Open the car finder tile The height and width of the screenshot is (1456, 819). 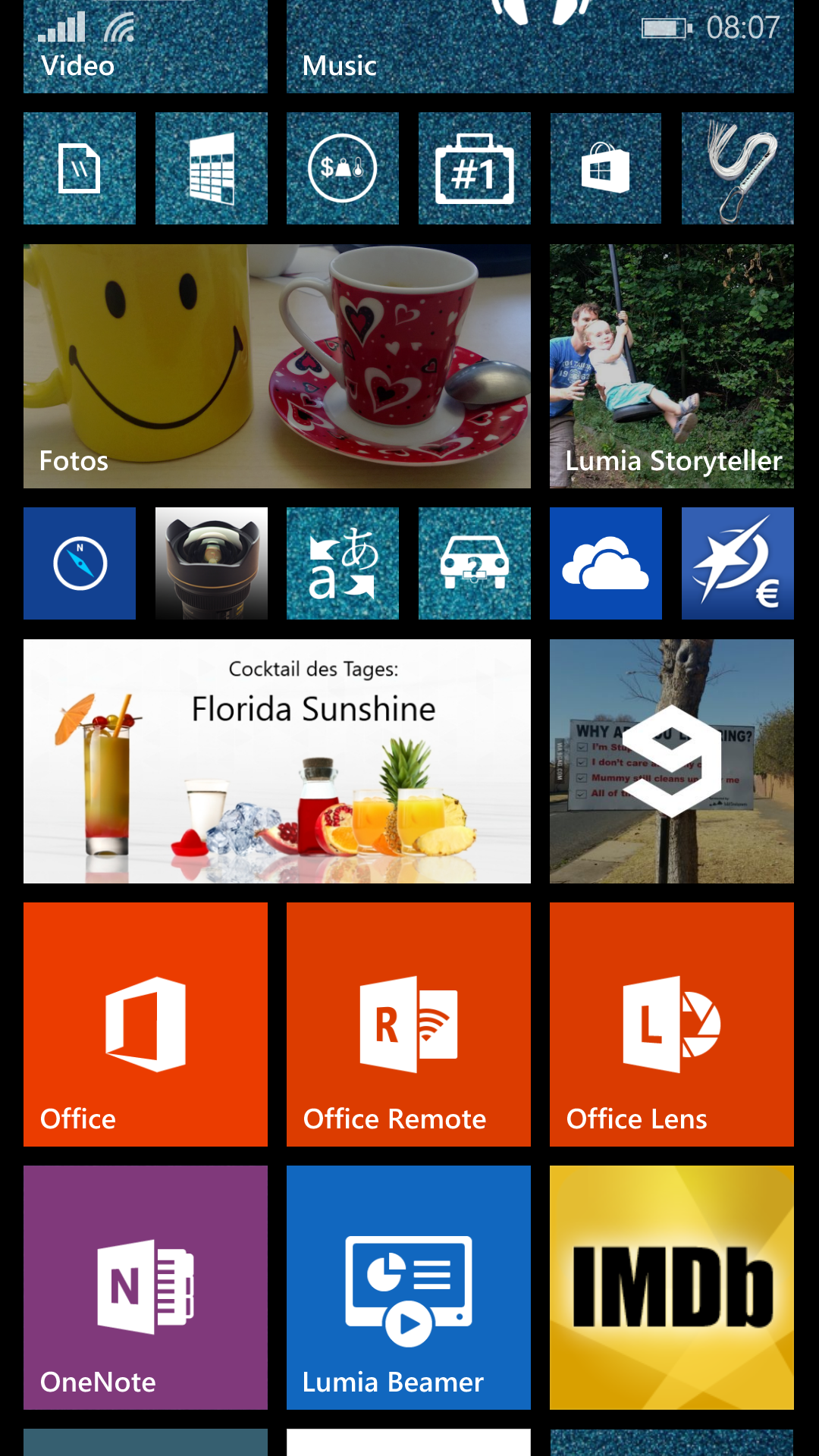474,563
